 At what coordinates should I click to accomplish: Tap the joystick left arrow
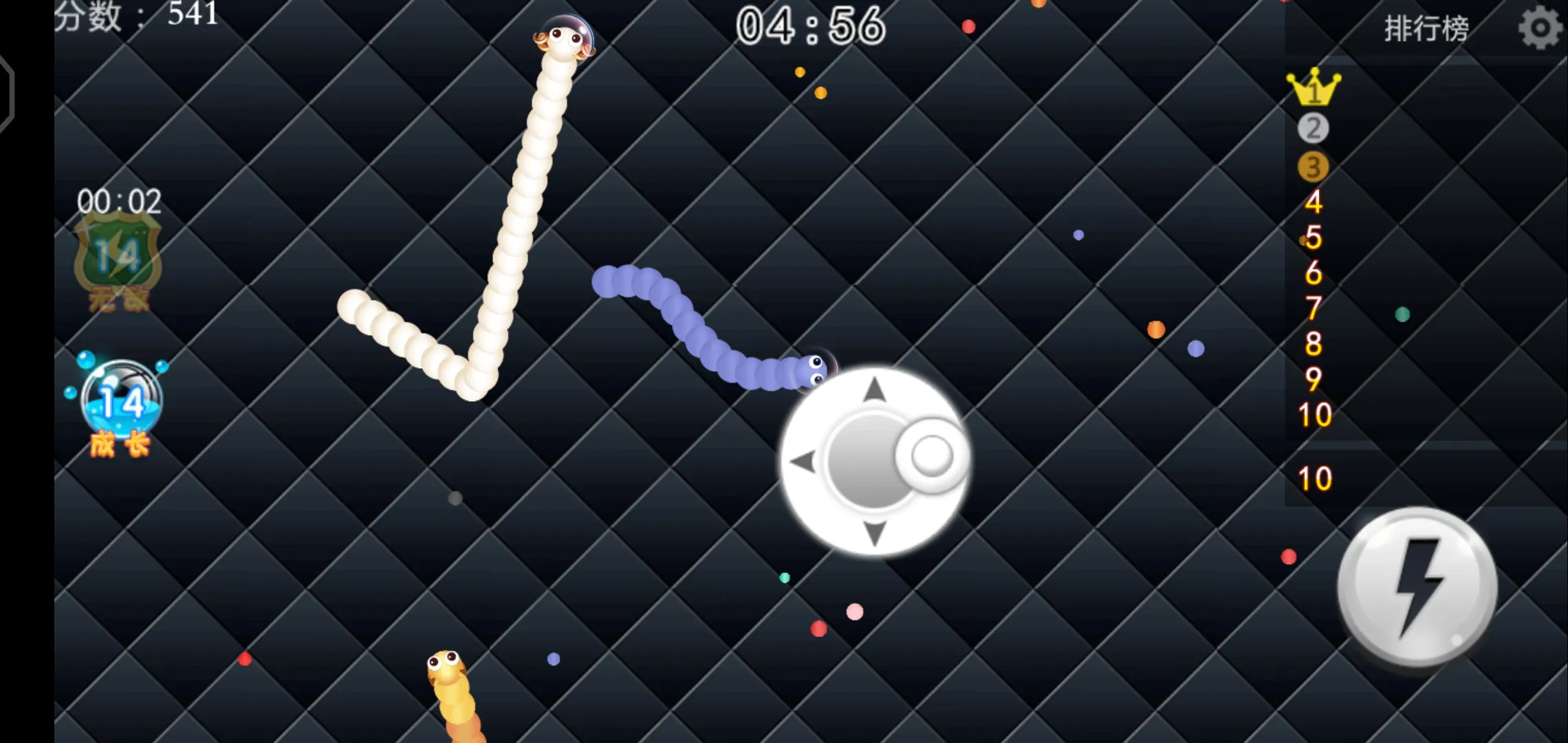tap(802, 461)
